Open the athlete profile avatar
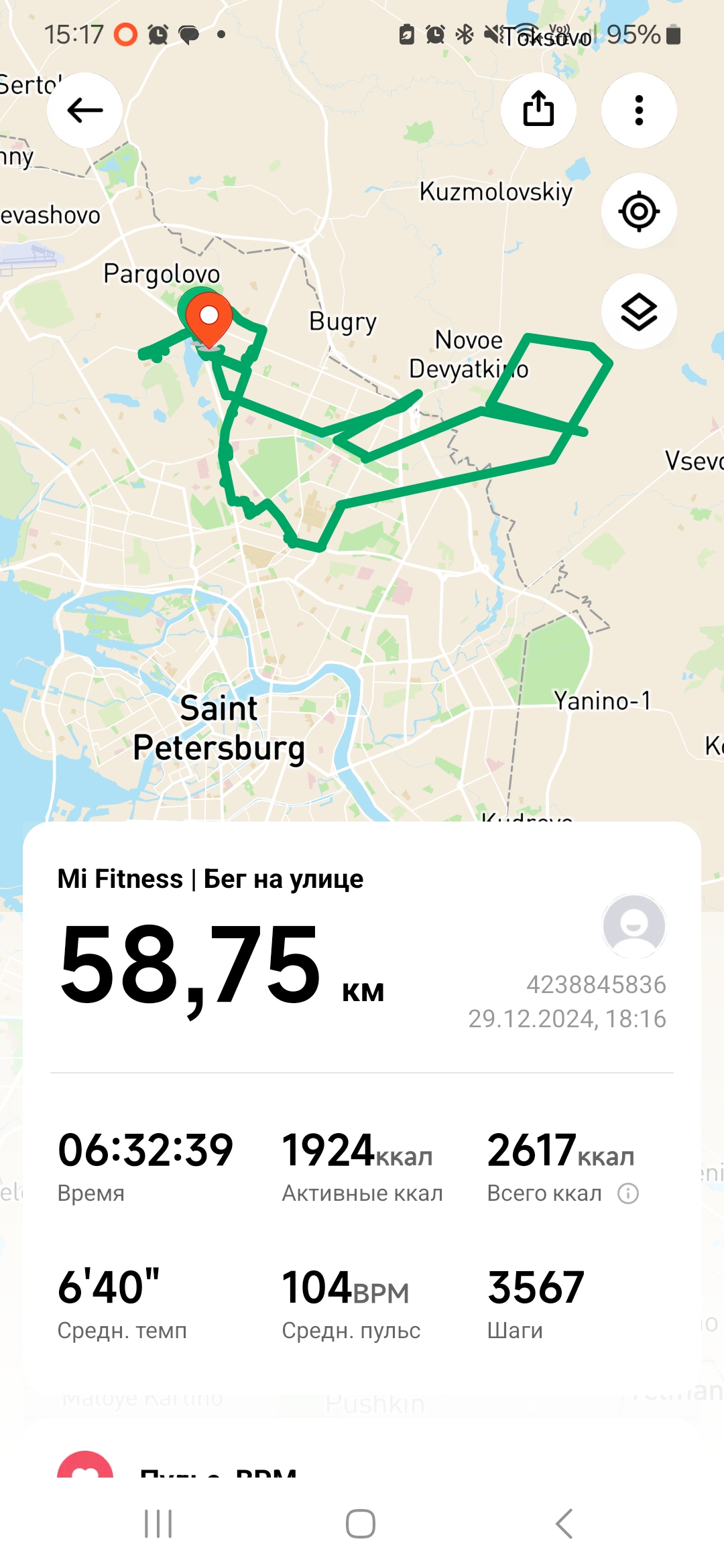The image size is (724, 1568). point(633,926)
